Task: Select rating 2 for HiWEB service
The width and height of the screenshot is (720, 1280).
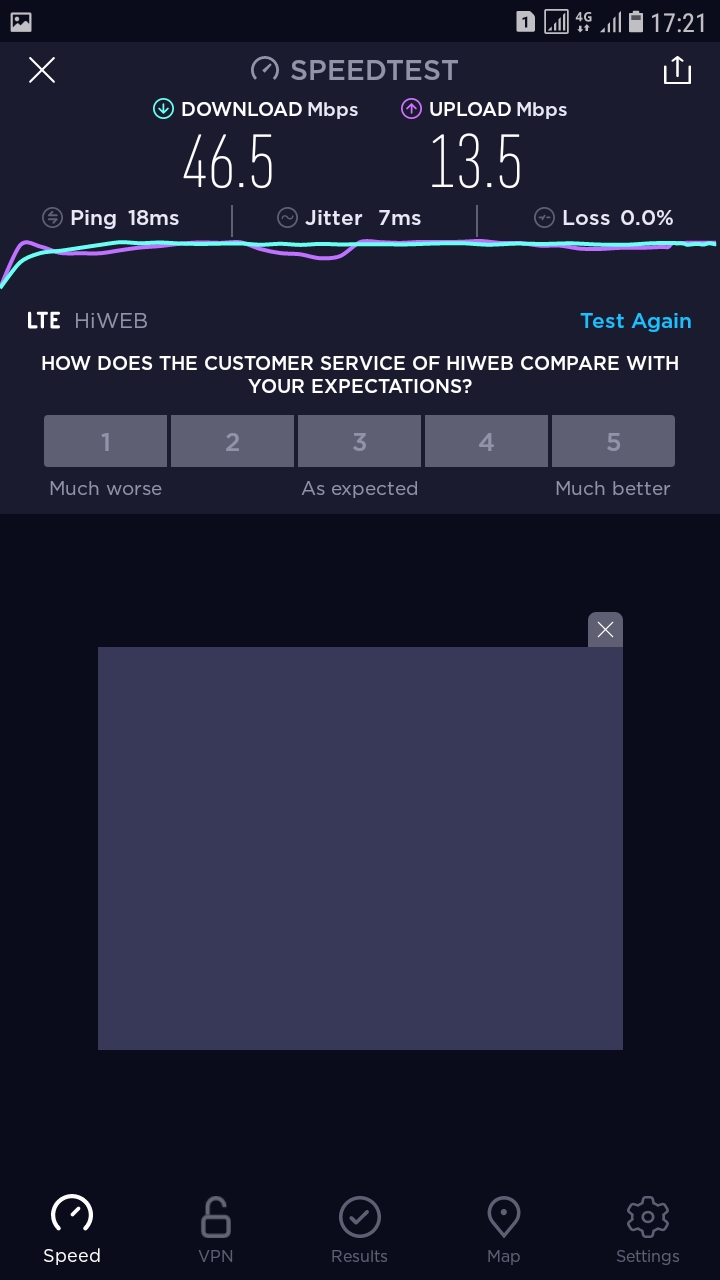Action: tap(232, 441)
